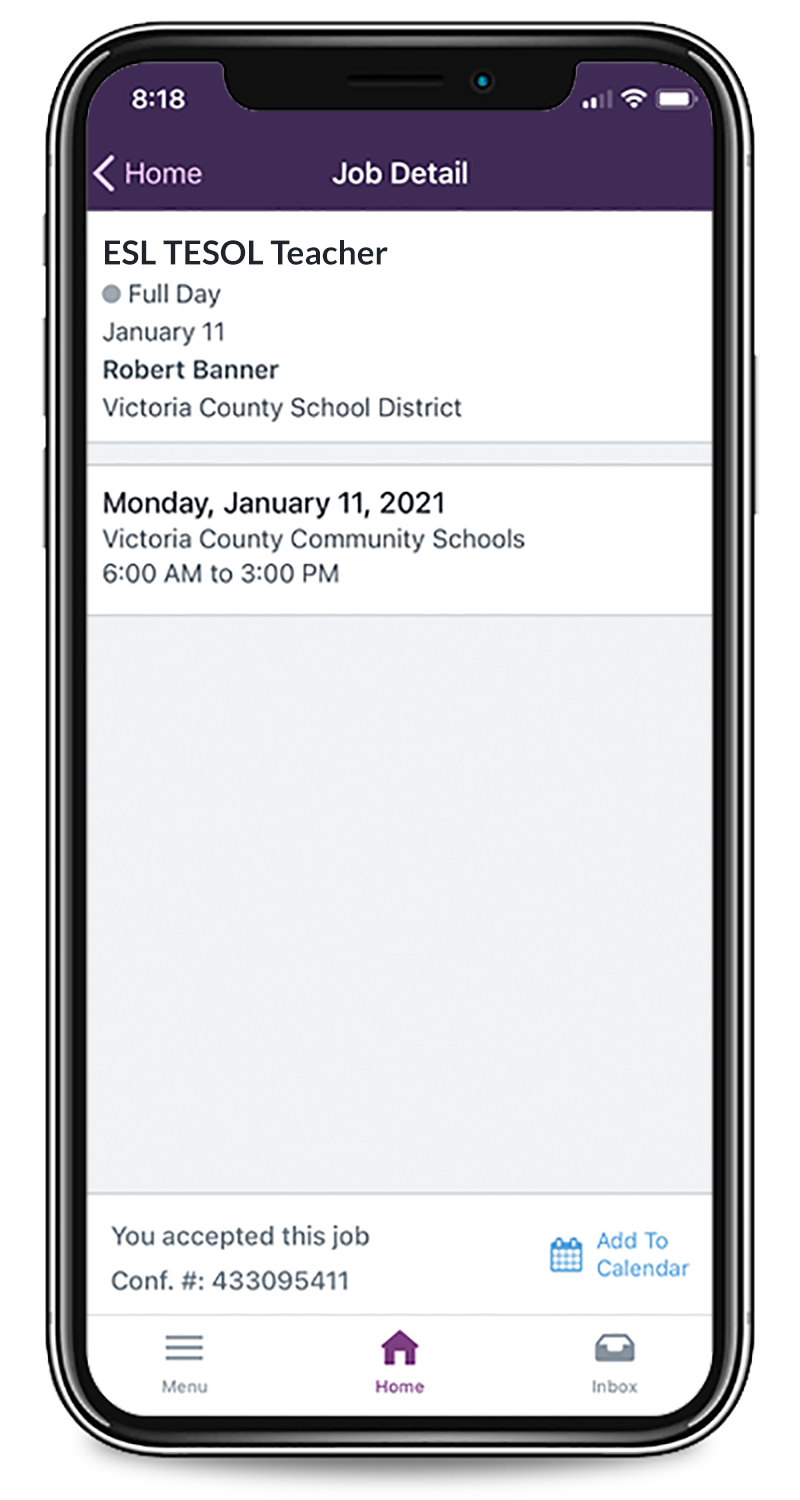Add this job to the calendar
Viewport: 800px width, 1500px height.
tap(620, 1254)
